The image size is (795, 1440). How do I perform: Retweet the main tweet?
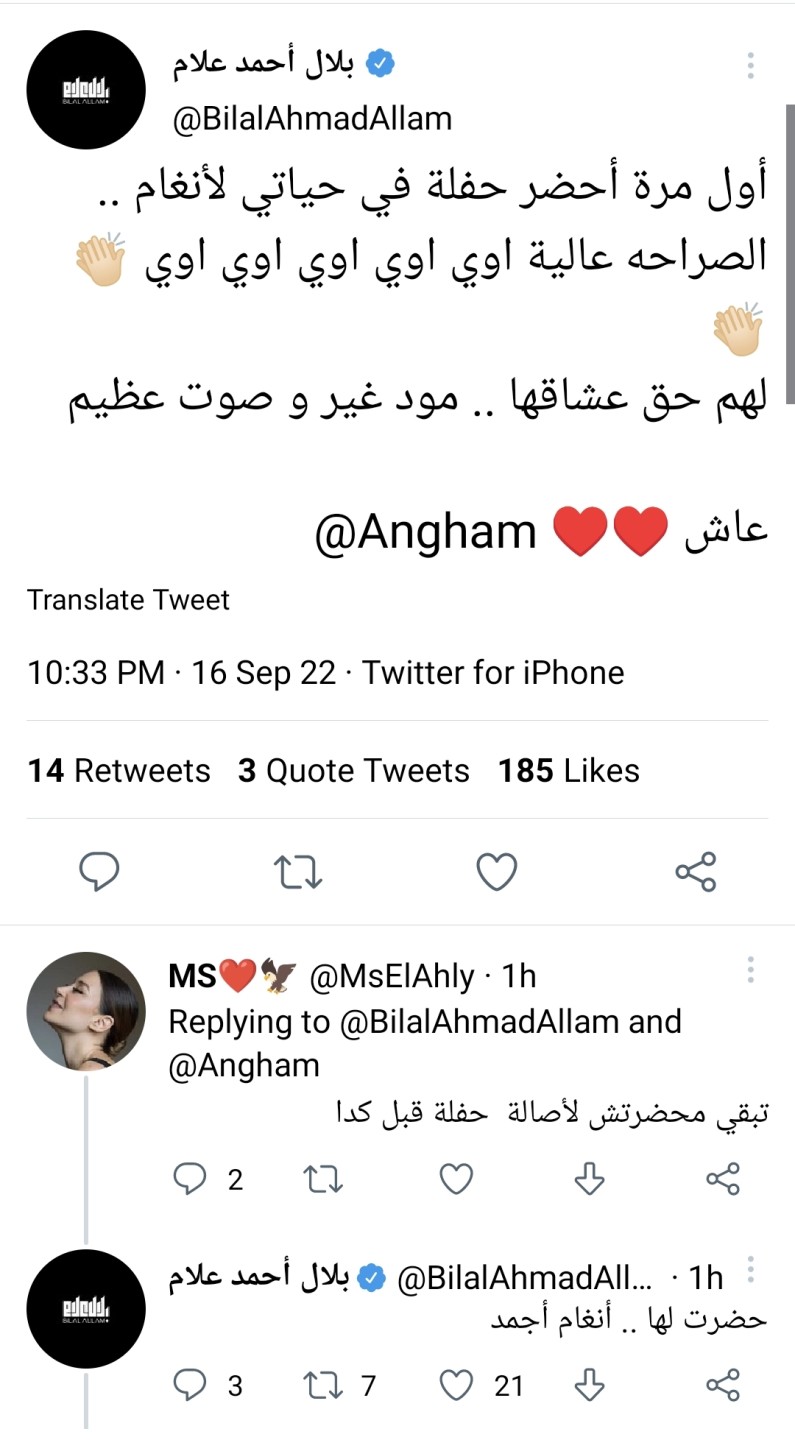click(x=298, y=872)
